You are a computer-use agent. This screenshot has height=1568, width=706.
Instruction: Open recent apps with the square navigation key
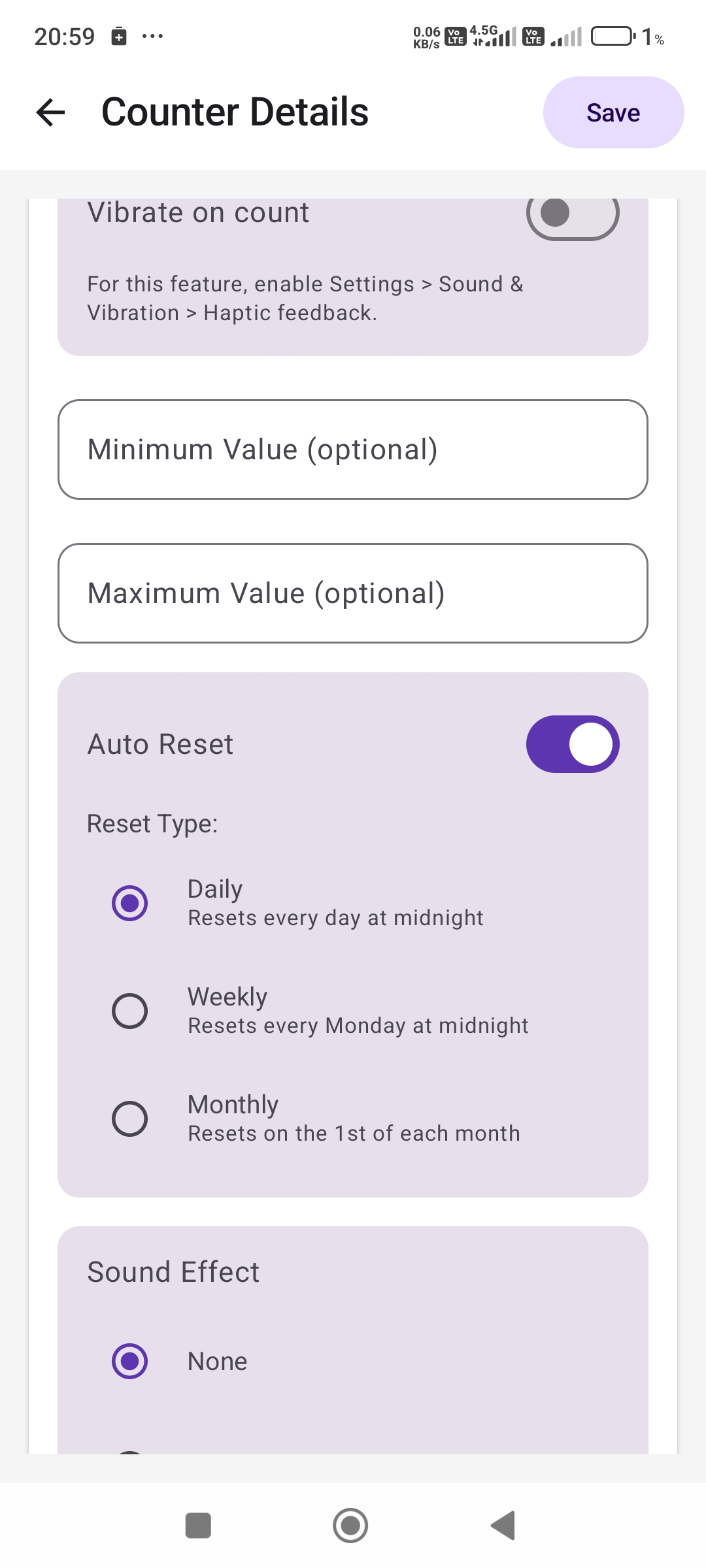(x=199, y=1525)
